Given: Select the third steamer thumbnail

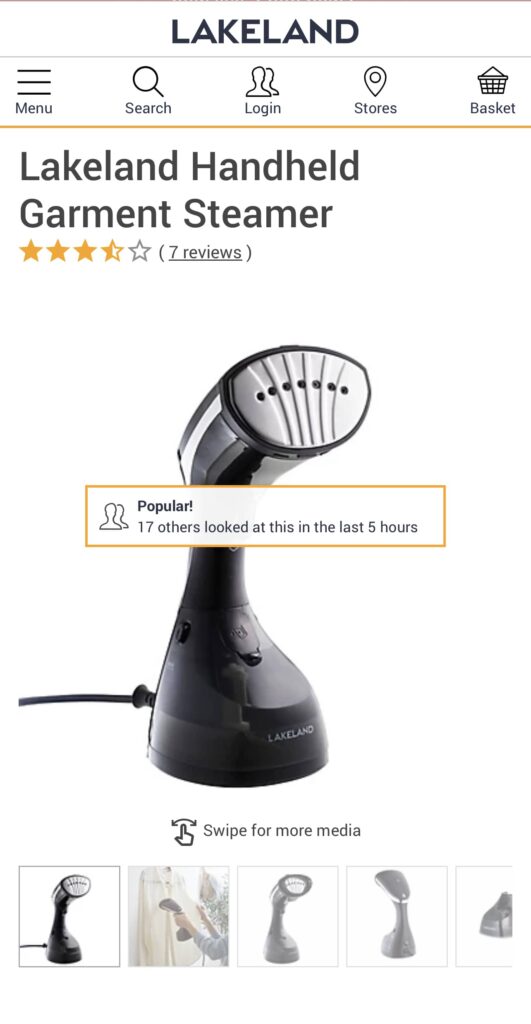Looking at the screenshot, I should coord(287,916).
